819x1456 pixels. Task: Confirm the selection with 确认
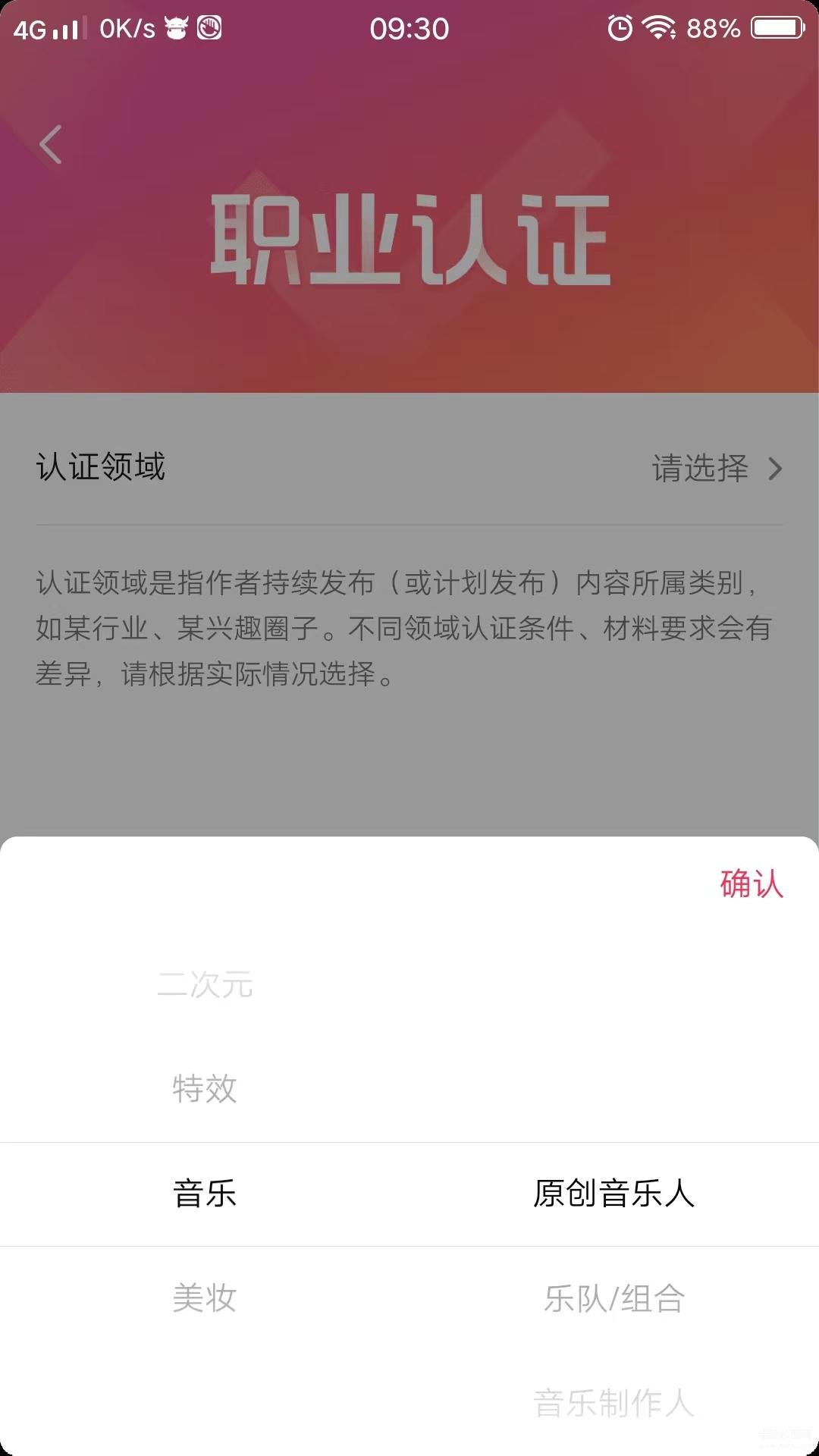(x=751, y=884)
